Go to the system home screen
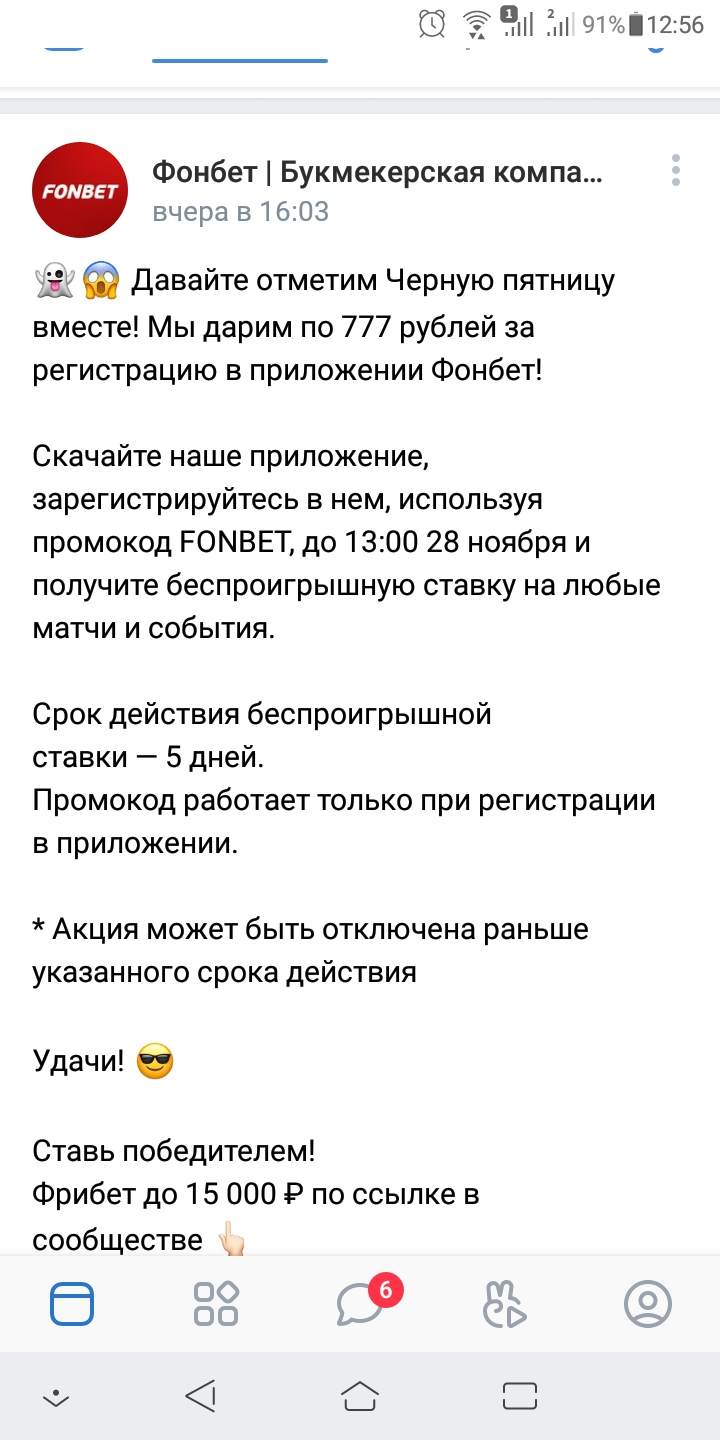This screenshot has width=720, height=1440. (360, 1395)
